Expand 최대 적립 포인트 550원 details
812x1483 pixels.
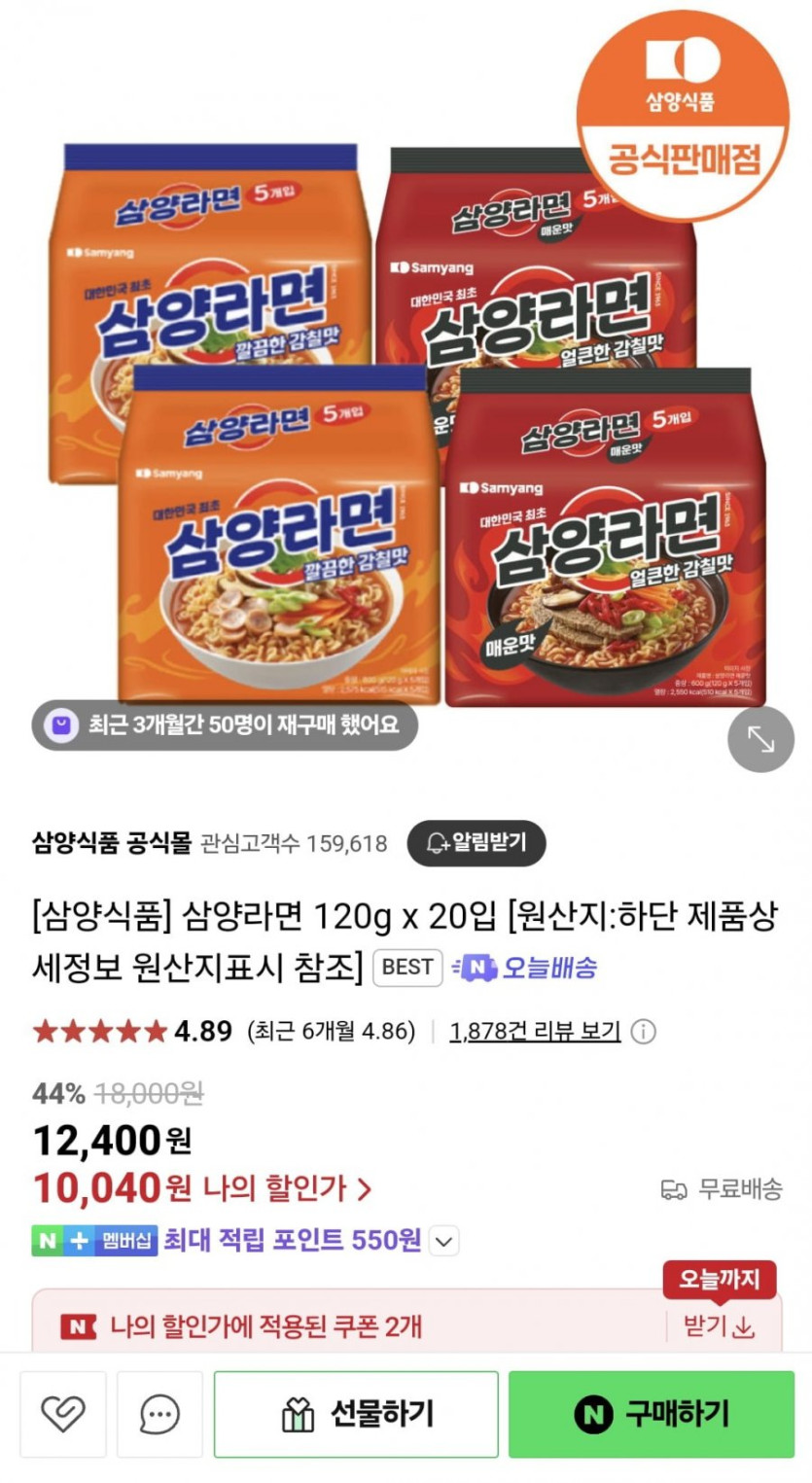click(443, 1241)
